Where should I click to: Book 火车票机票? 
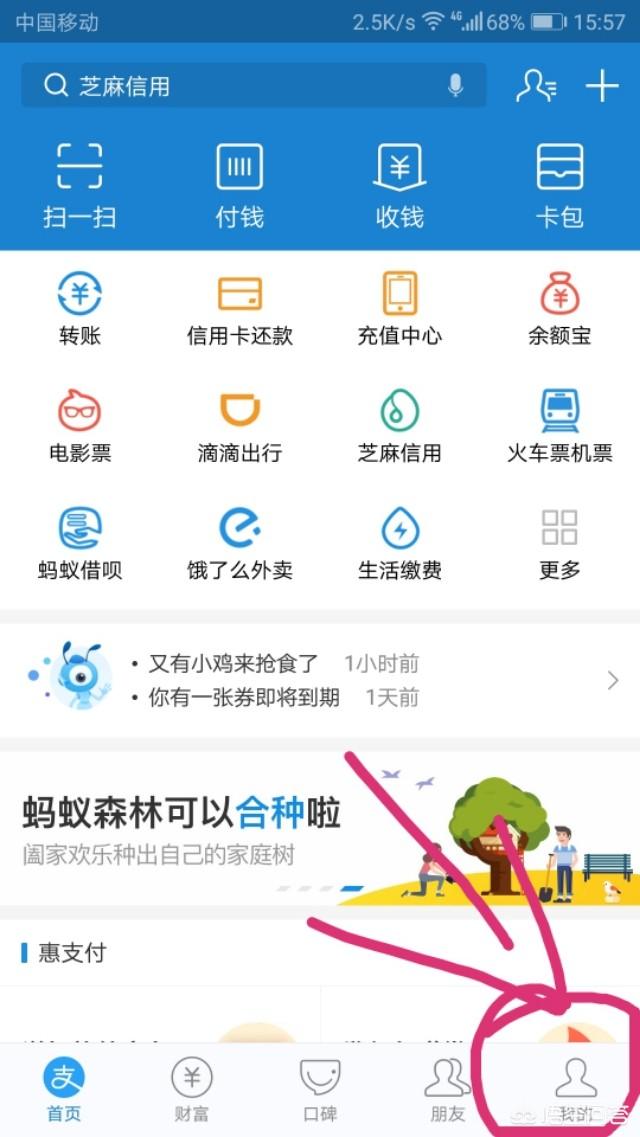click(x=560, y=425)
